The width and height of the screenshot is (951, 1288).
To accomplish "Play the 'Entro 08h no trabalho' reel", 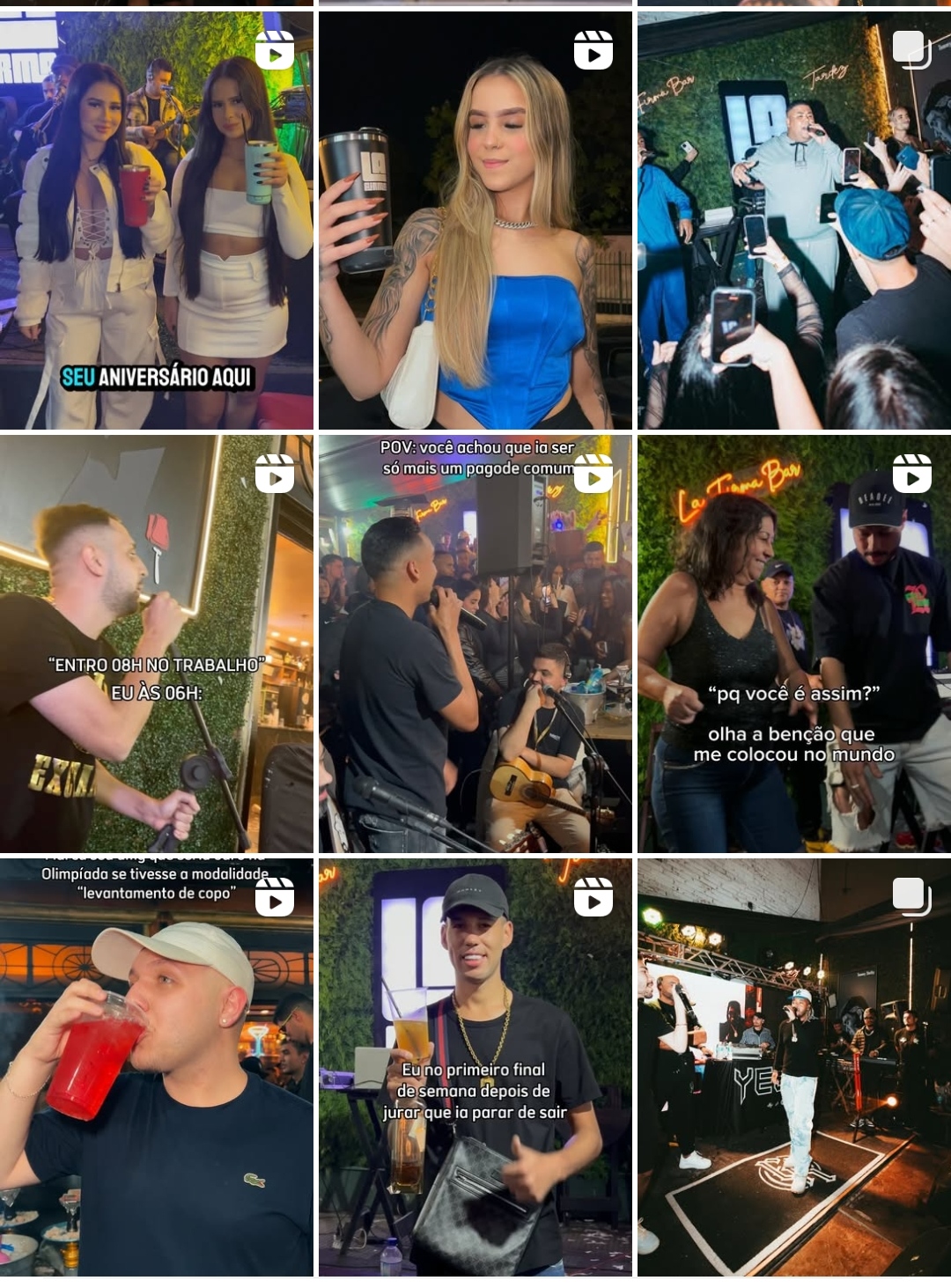I will 156,644.
